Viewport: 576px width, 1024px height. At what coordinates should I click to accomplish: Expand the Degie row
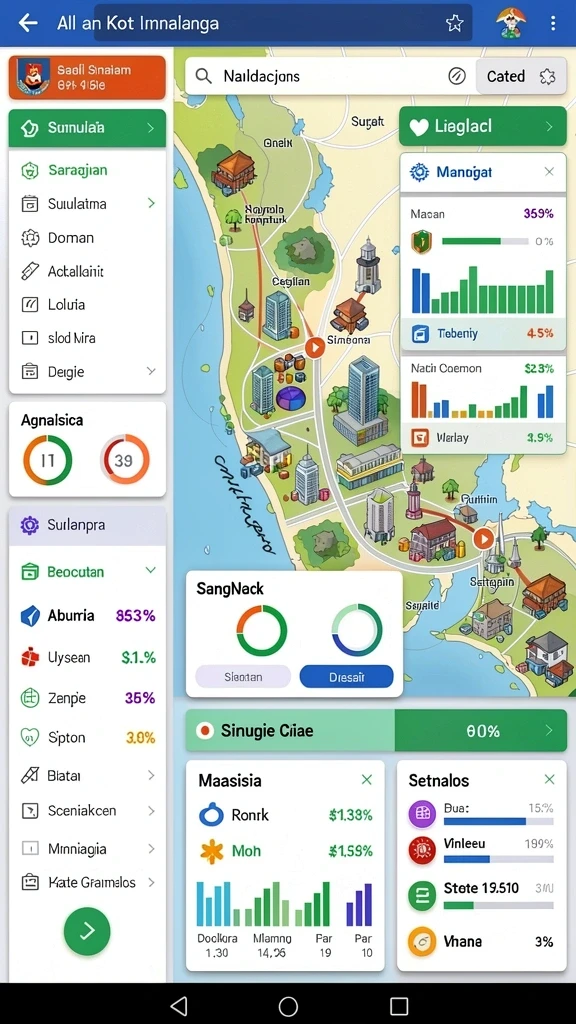click(x=88, y=372)
